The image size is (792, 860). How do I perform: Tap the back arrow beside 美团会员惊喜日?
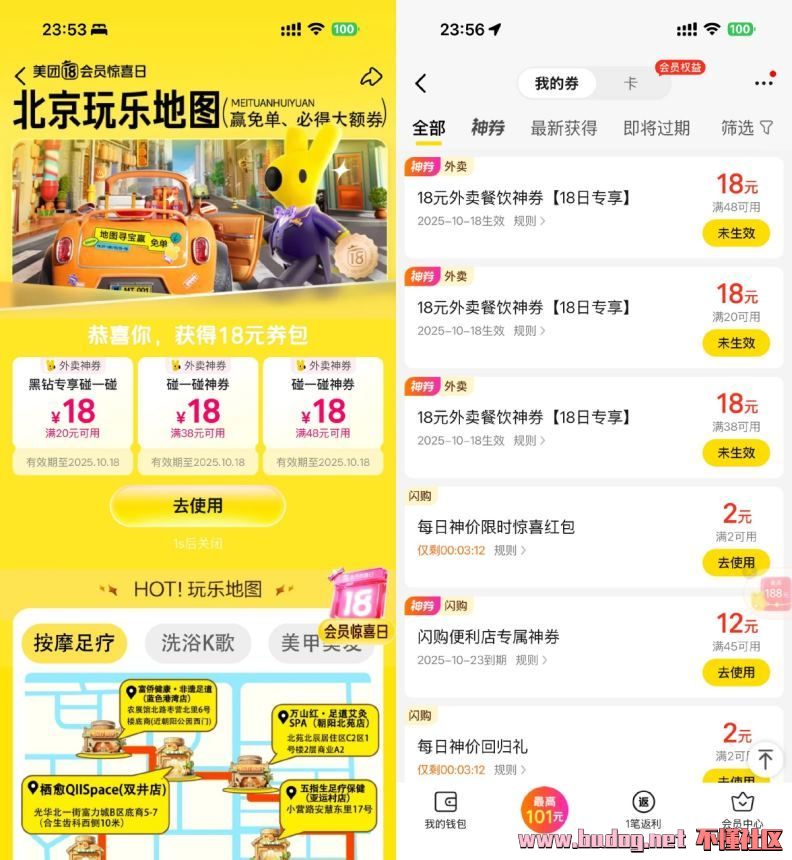pos(20,75)
